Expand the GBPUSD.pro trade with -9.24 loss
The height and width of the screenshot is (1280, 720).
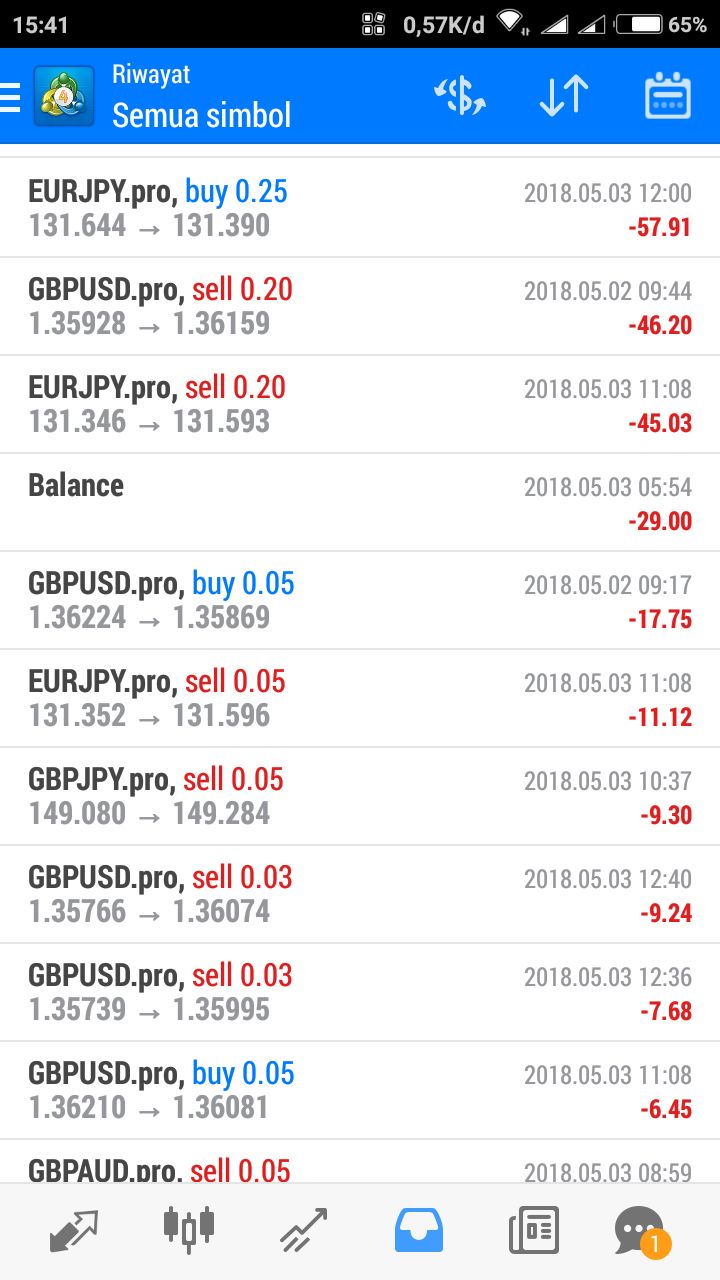(360, 894)
